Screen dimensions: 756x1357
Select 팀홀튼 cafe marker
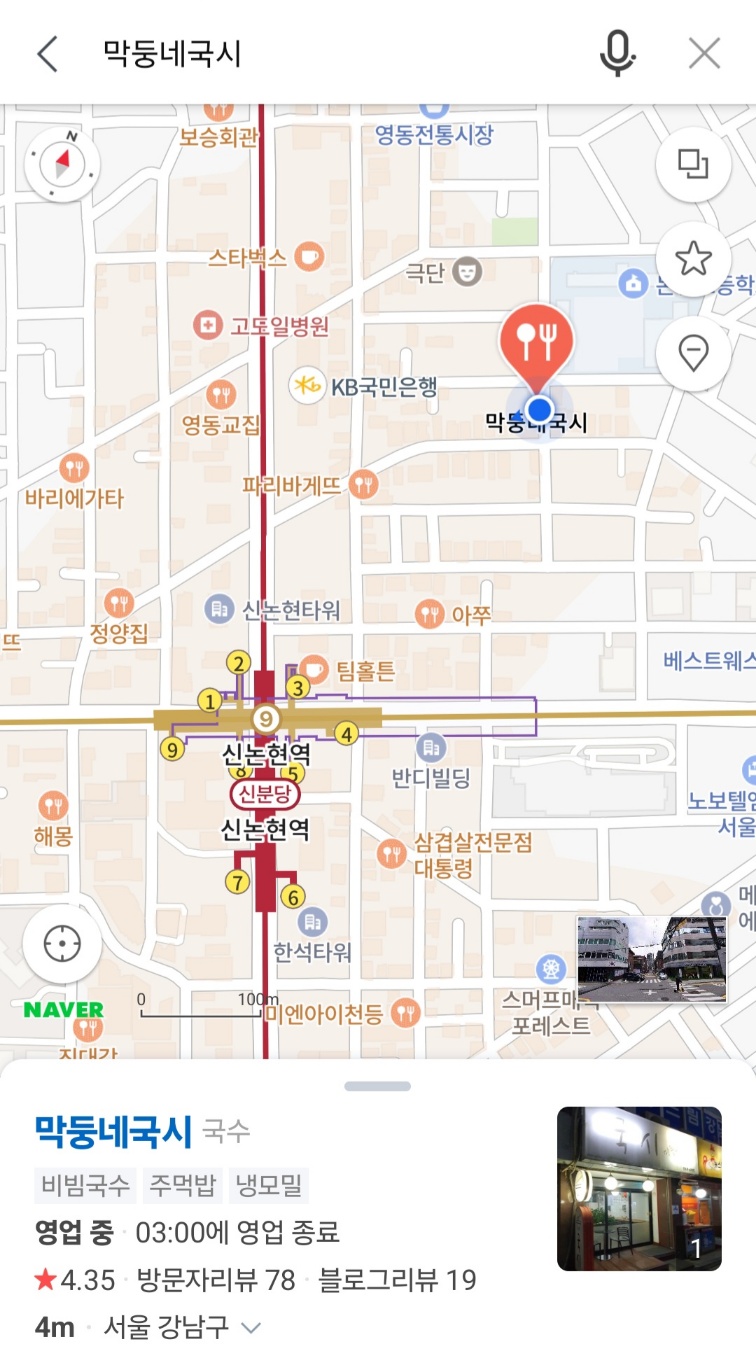coord(348,669)
